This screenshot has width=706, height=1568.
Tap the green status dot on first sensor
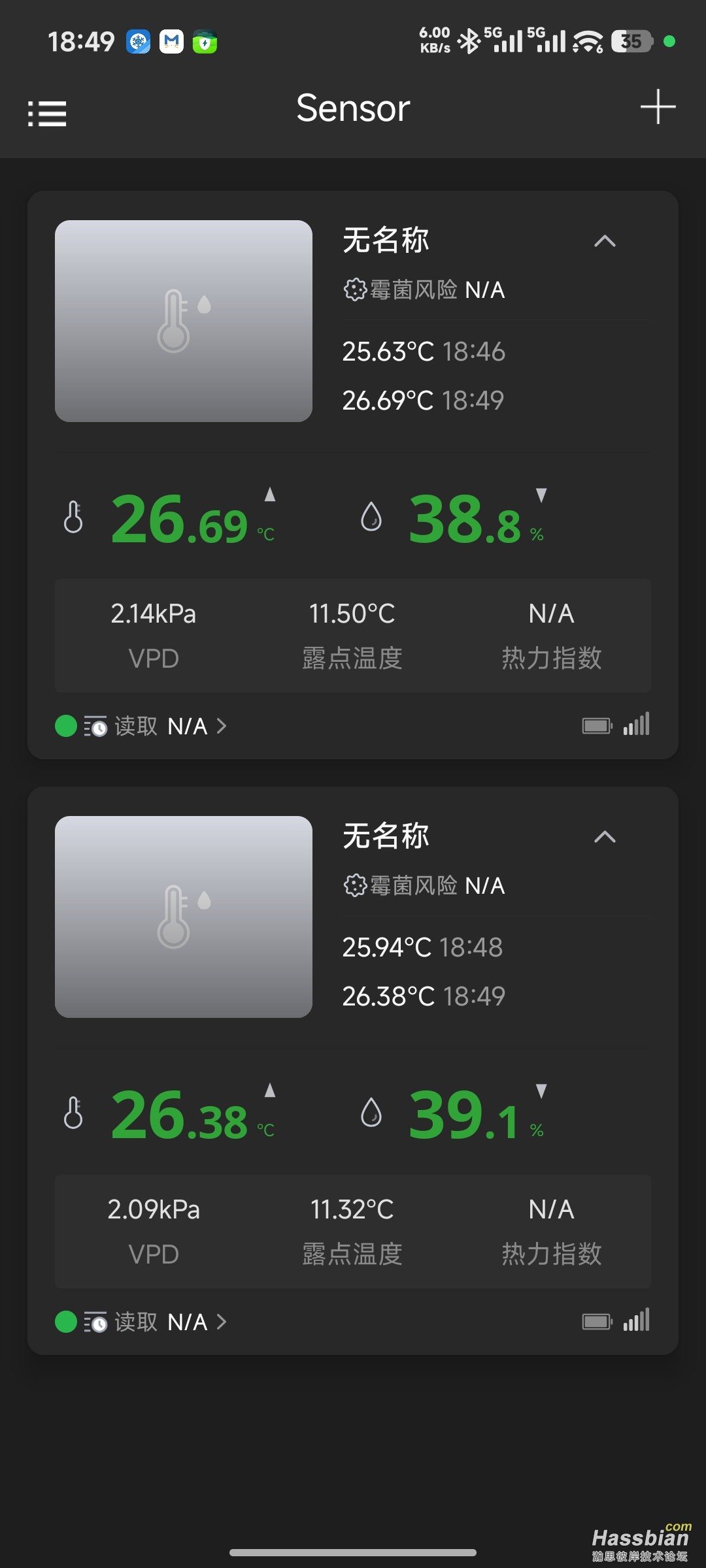click(66, 725)
